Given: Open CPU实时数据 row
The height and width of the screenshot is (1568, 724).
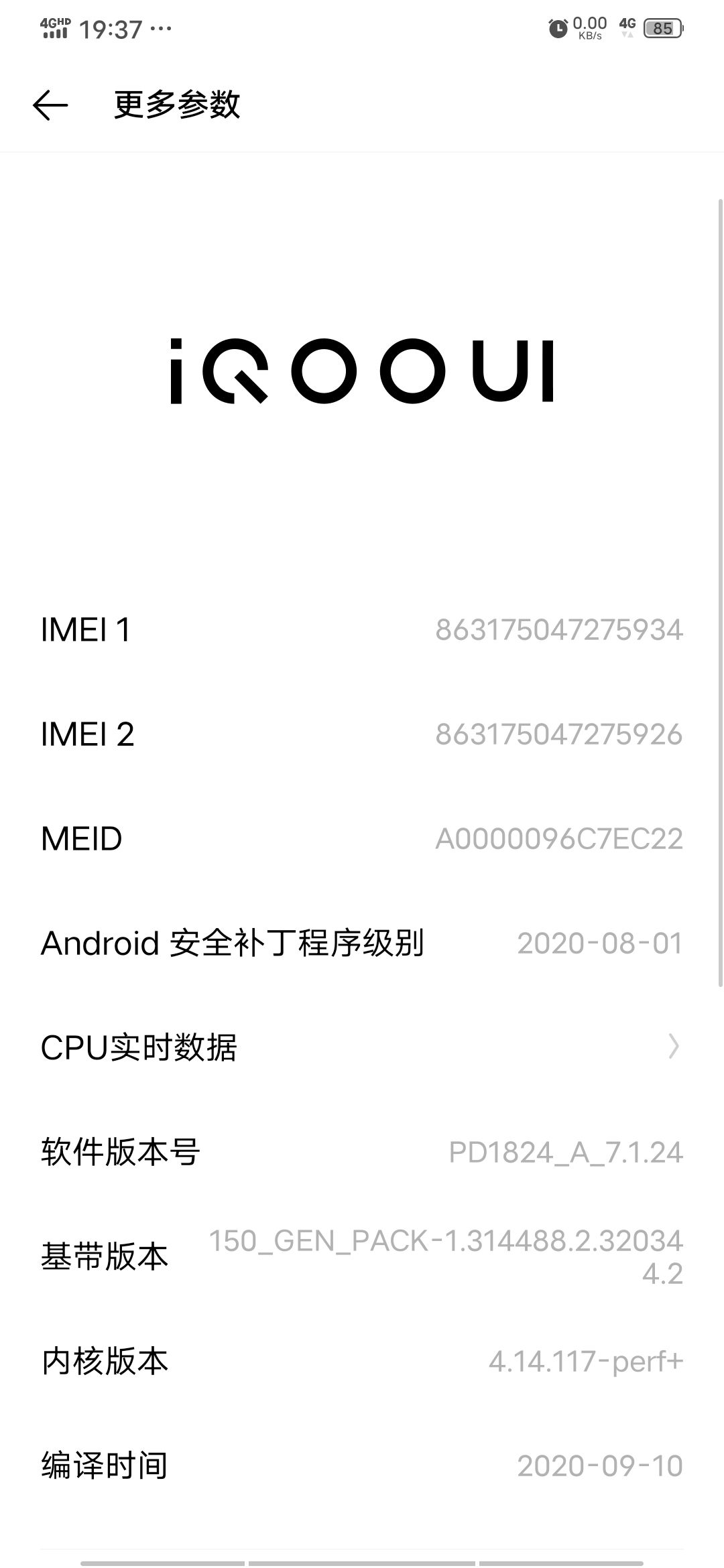Looking at the screenshot, I should [362, 1047].
